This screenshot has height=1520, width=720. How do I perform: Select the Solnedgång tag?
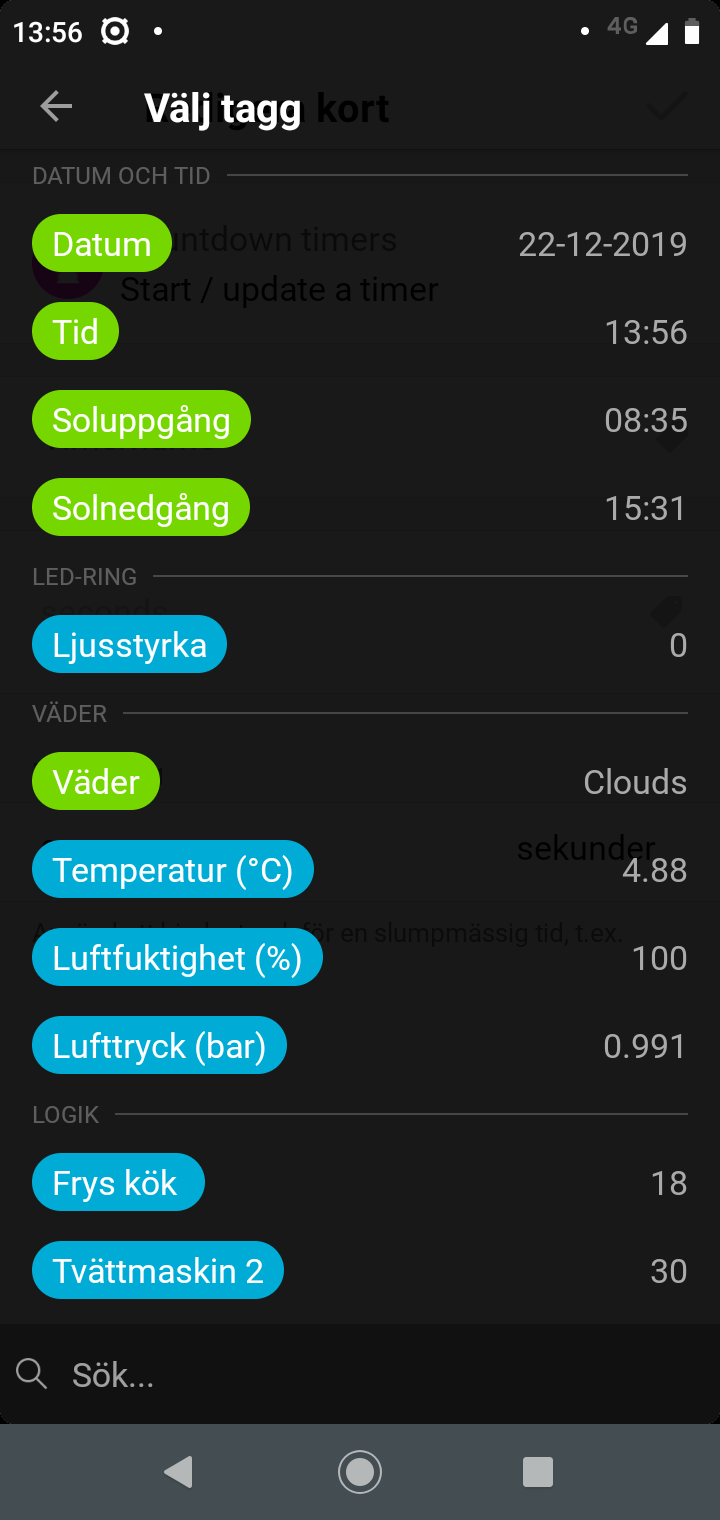click(141, 508)
